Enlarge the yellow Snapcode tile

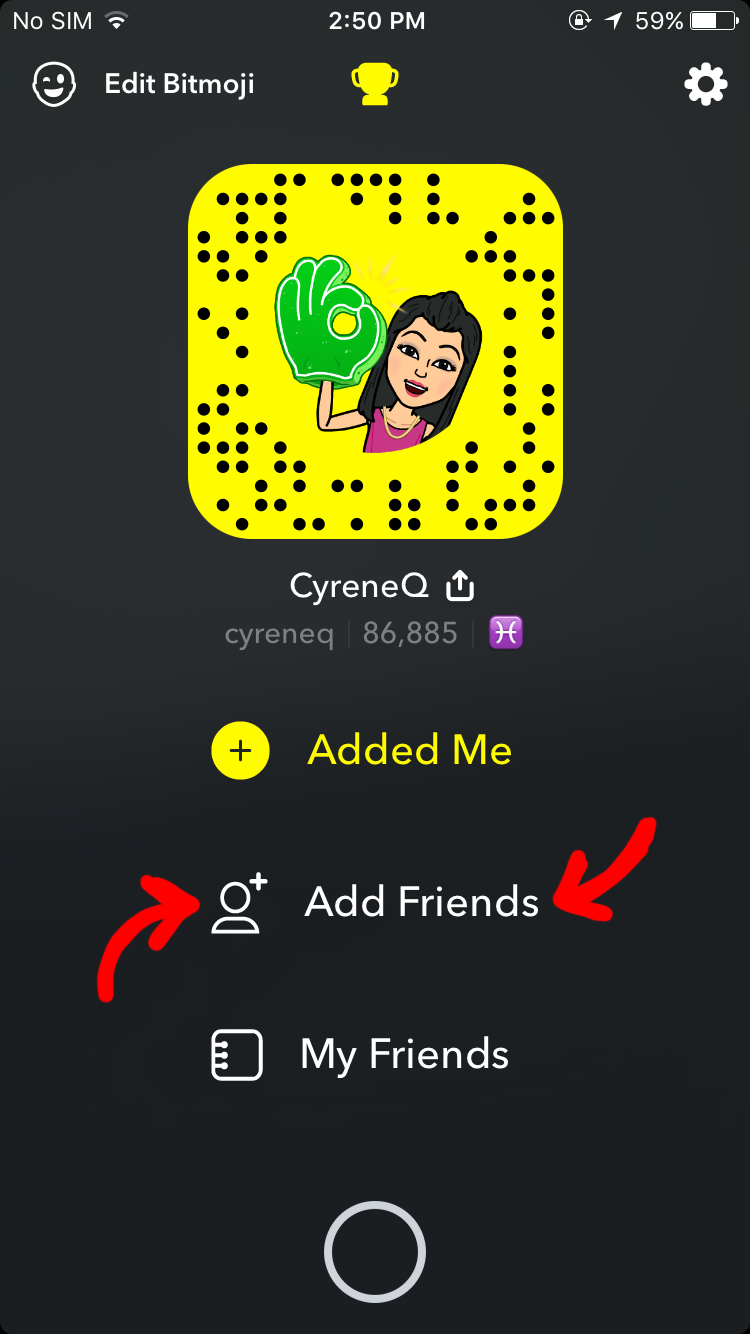coord(375,351)
